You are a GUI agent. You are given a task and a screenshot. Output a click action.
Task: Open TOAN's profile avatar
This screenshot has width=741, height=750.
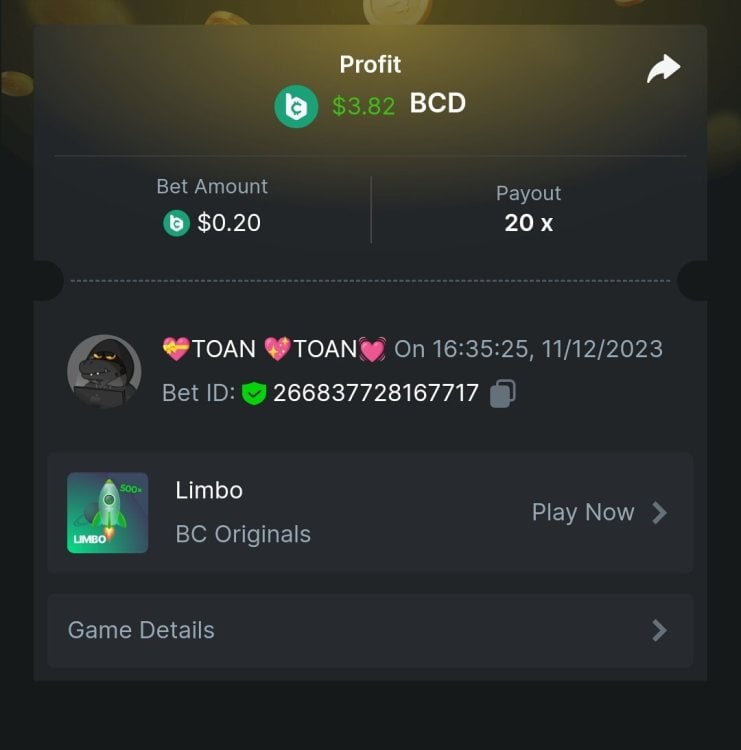(x=104, y=371)
